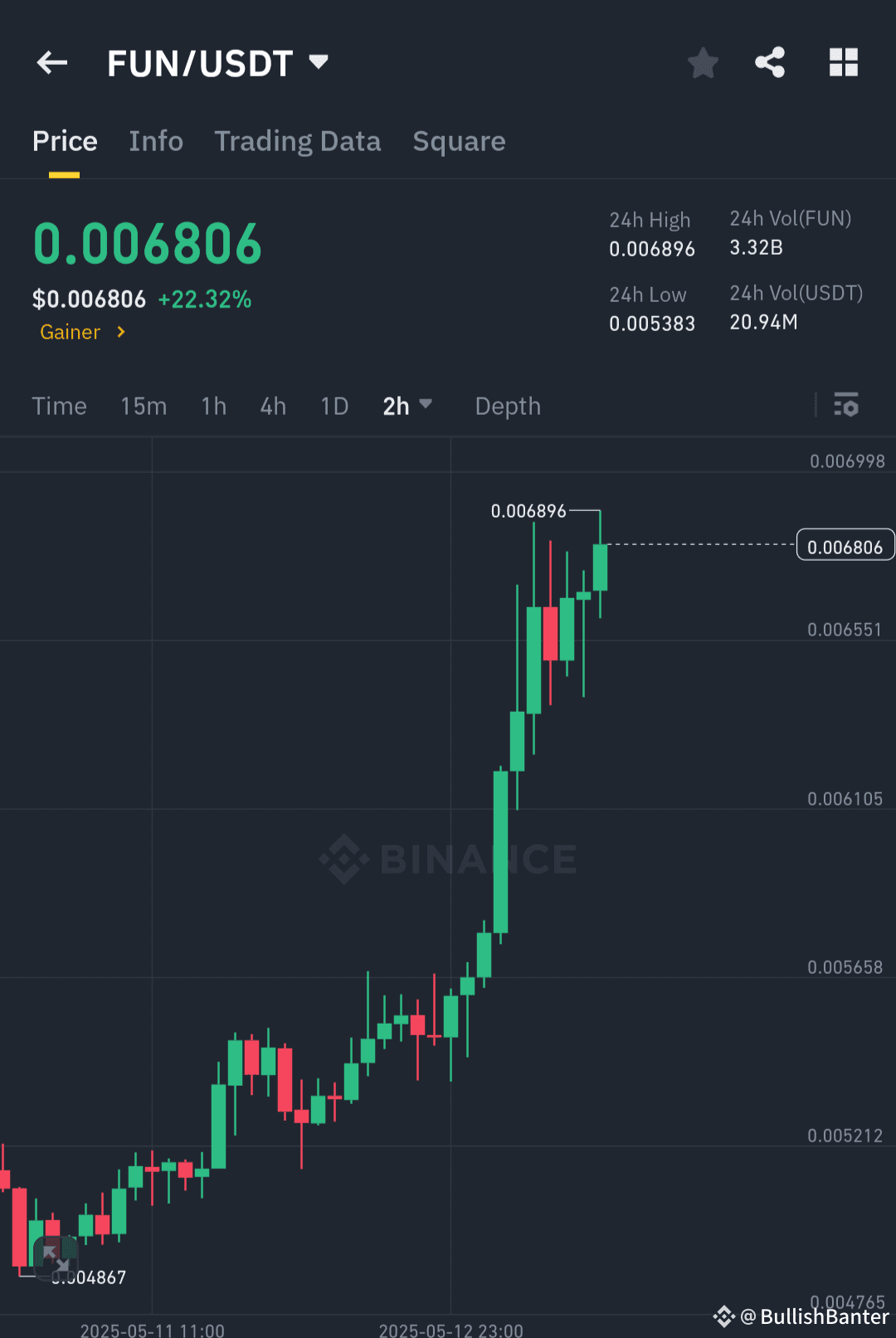896x1338 pixels.
Task: Tap the back arrow to return
Action: (51, 62)
